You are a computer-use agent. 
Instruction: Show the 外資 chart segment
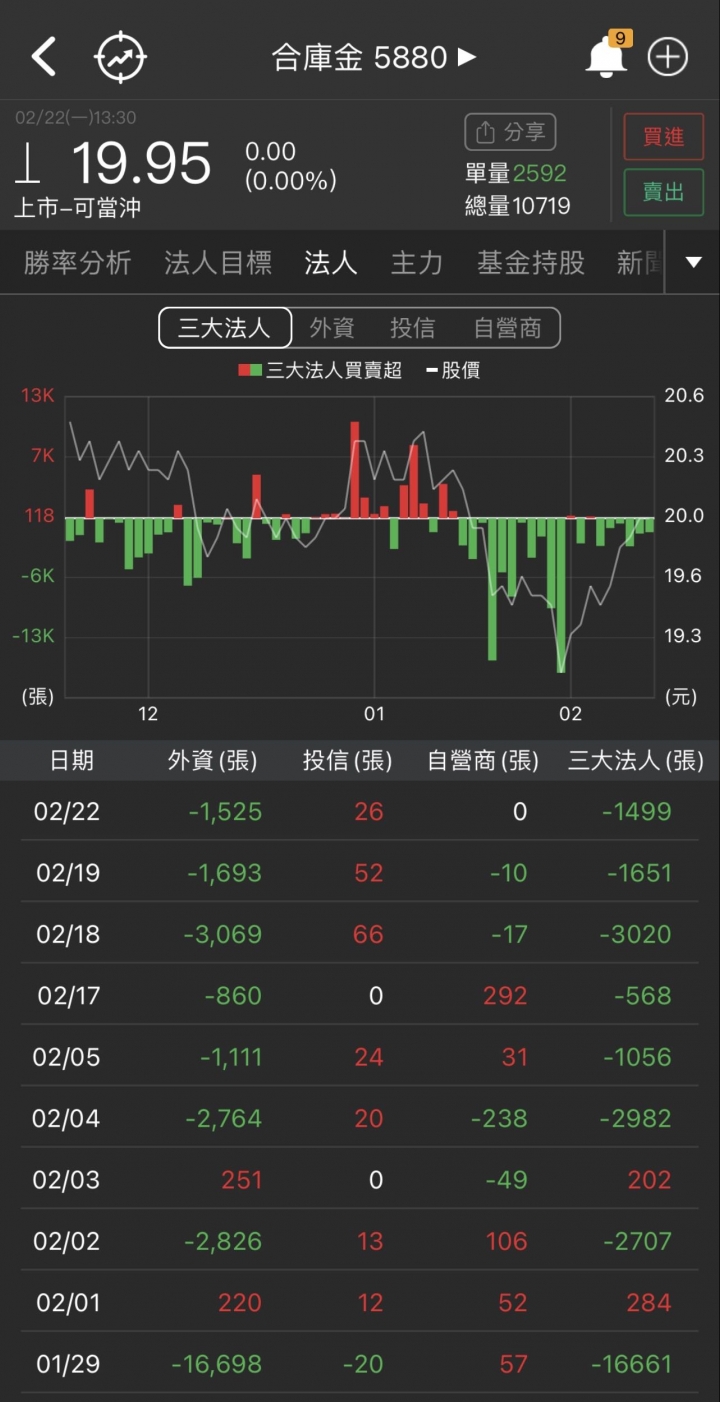tap(332, 328)
